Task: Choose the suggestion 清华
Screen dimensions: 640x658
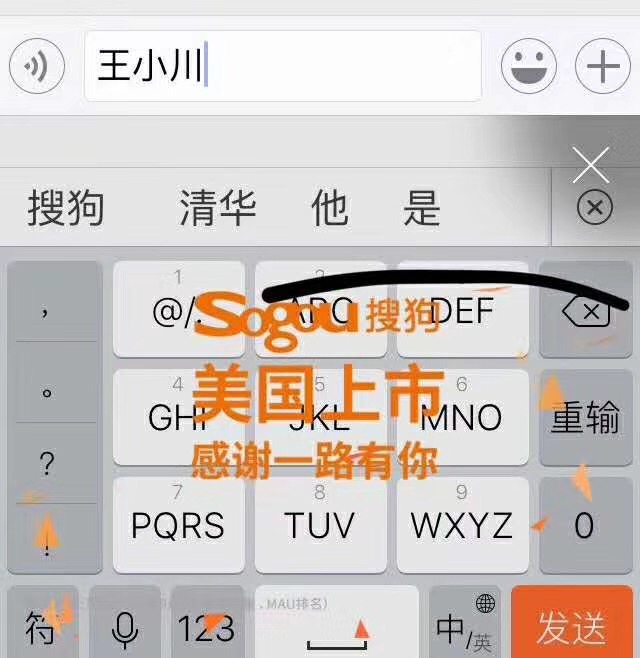Action: (218, 208)
